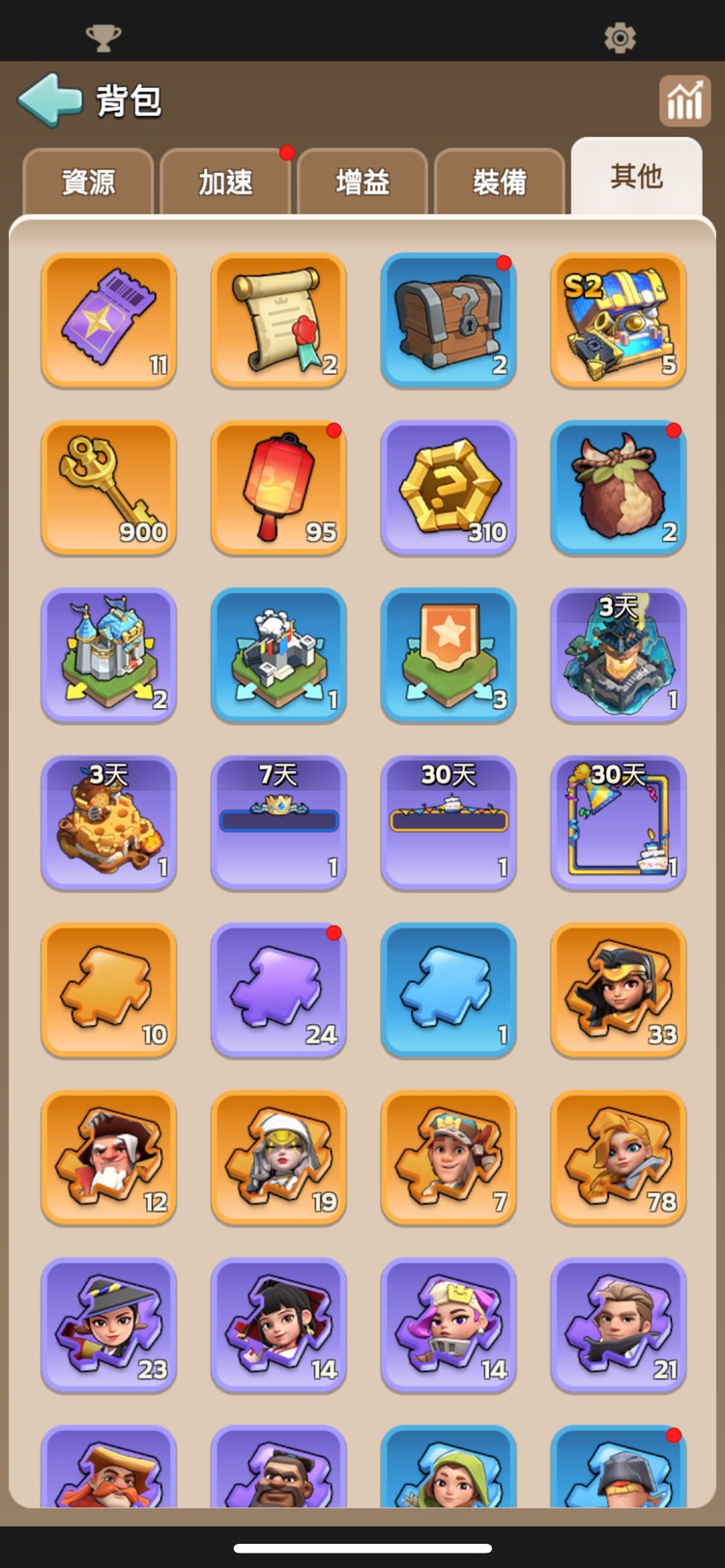Select the plain purple puzzle piece
This screenshot has height=1568, width=725.
click(278, 990)
